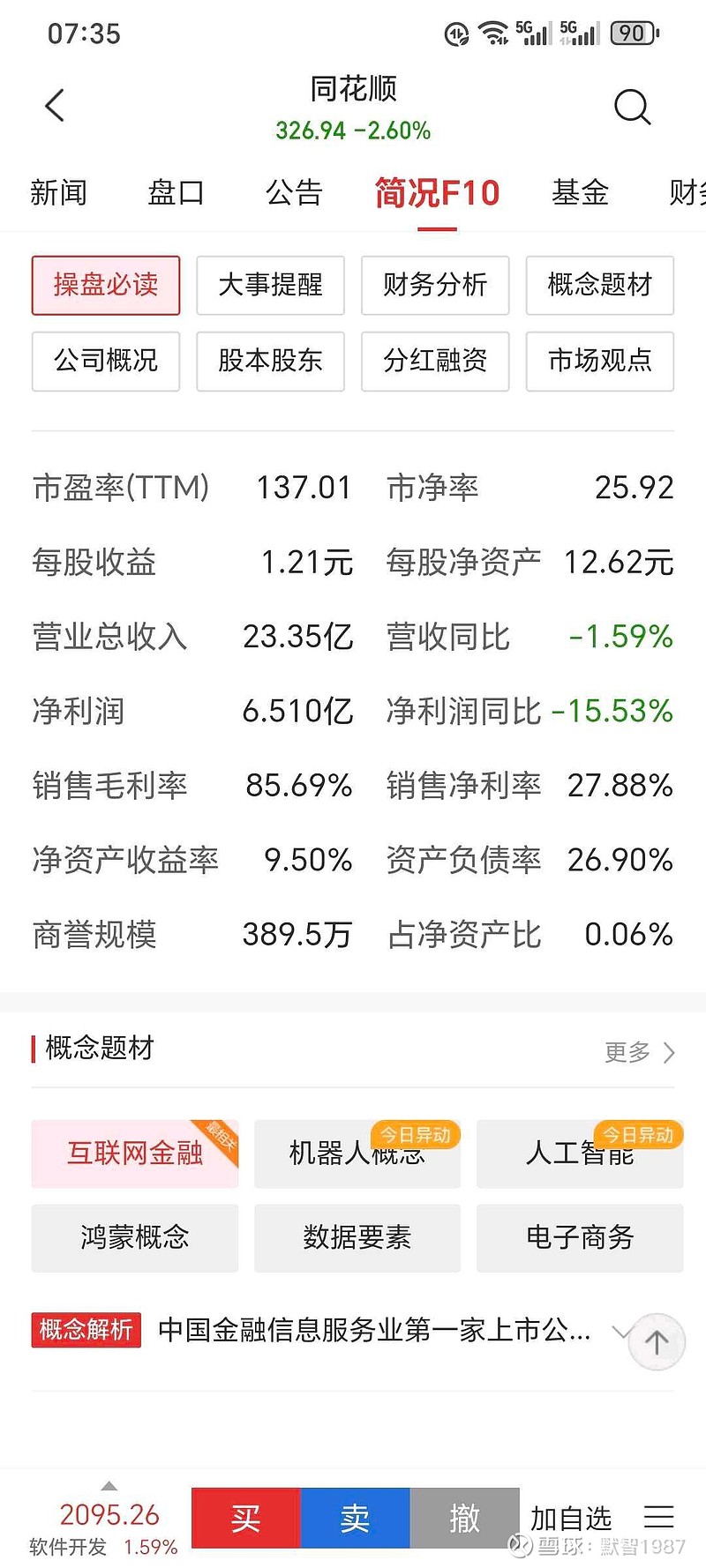Tap the 概念解析 red label
Viewport: 706px width, 1568px height.
click(86, 1331)
